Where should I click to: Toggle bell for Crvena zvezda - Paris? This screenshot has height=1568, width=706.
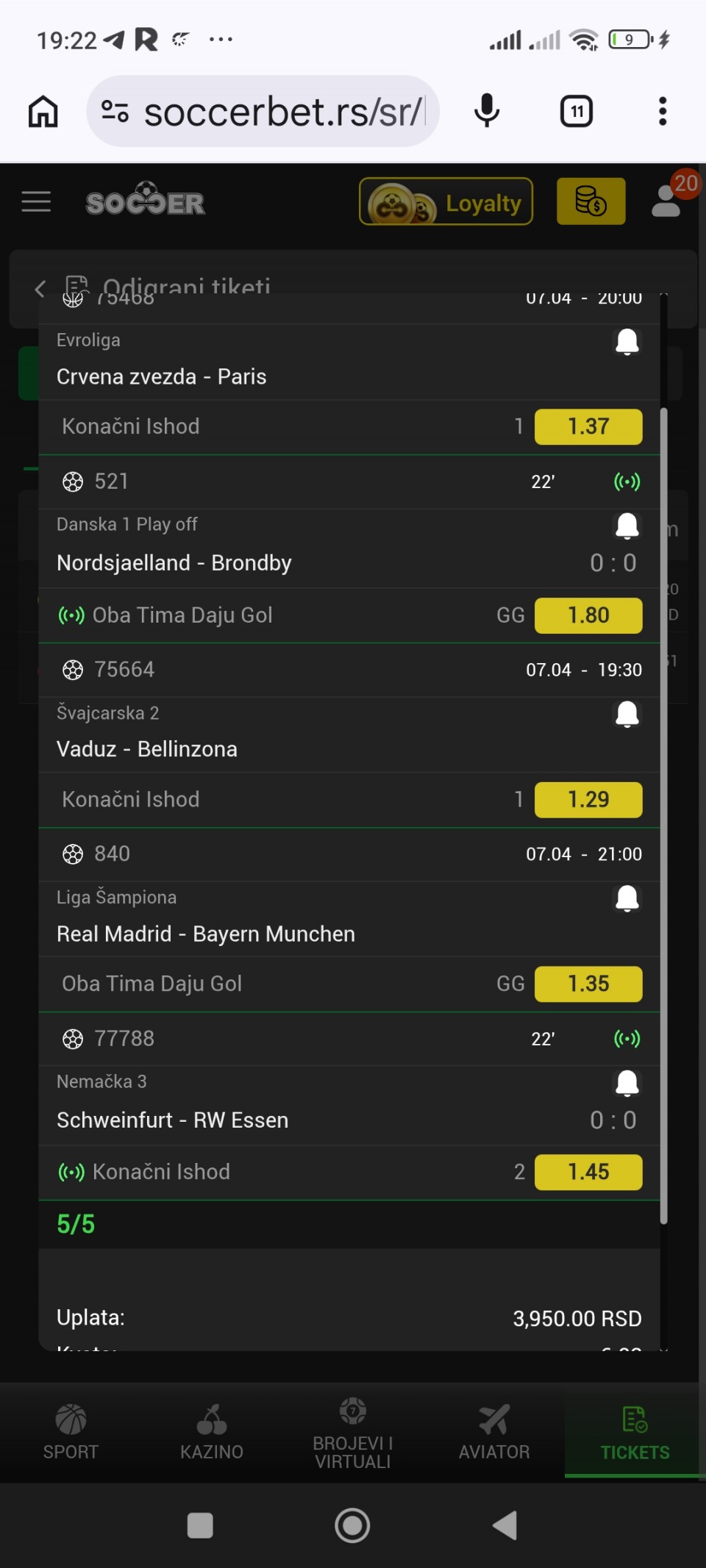[627, 342]
